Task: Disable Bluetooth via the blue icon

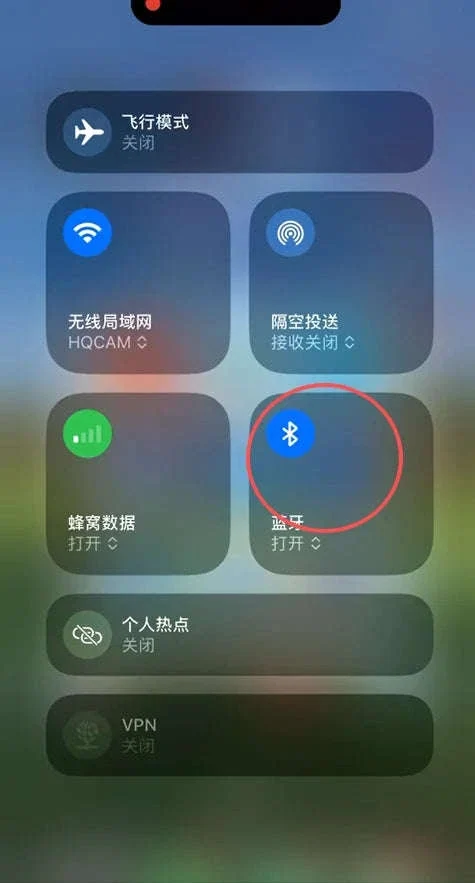Action: [290, 434]
